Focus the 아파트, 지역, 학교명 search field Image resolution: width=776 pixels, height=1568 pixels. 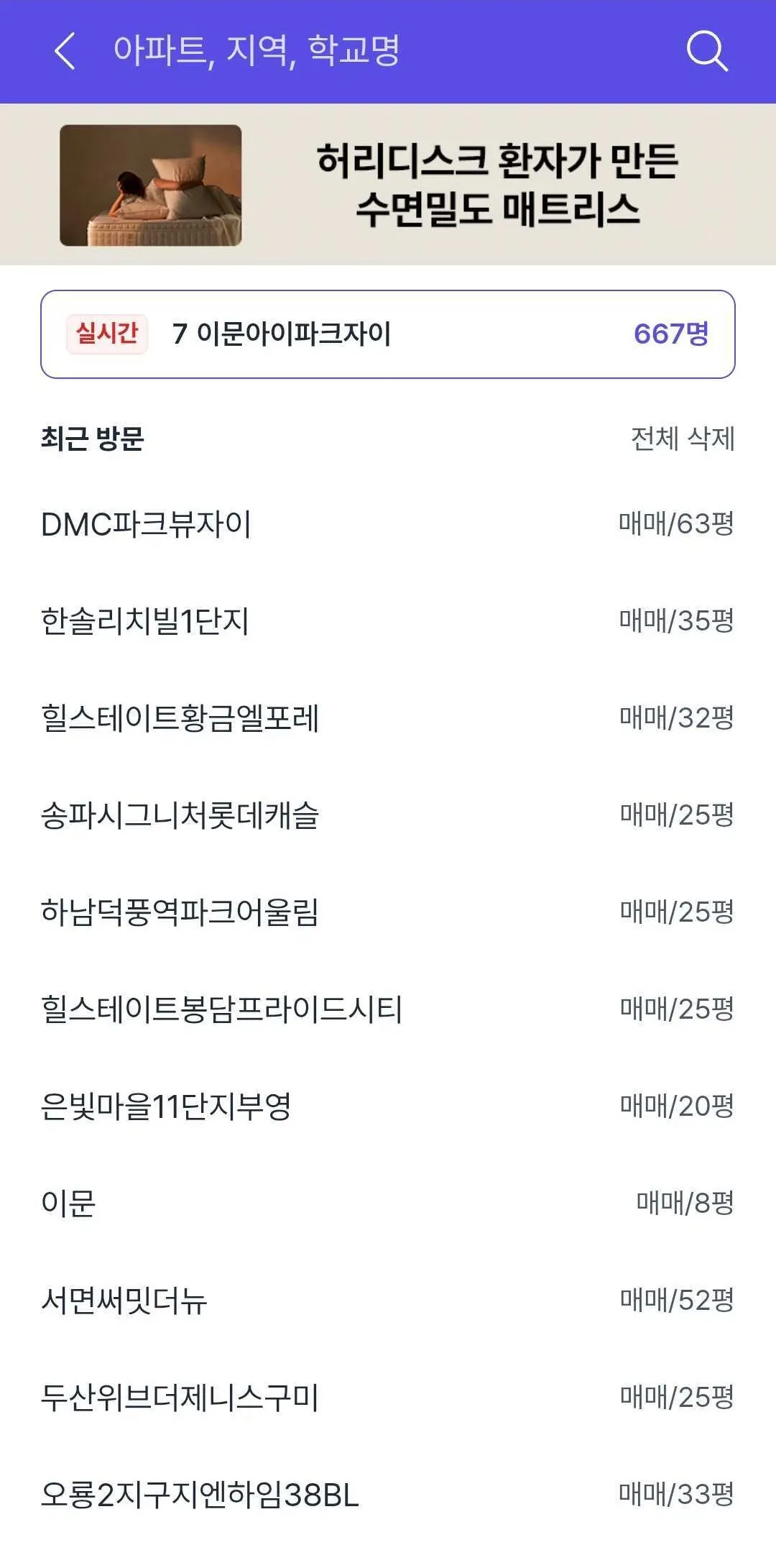pos(359,51)
